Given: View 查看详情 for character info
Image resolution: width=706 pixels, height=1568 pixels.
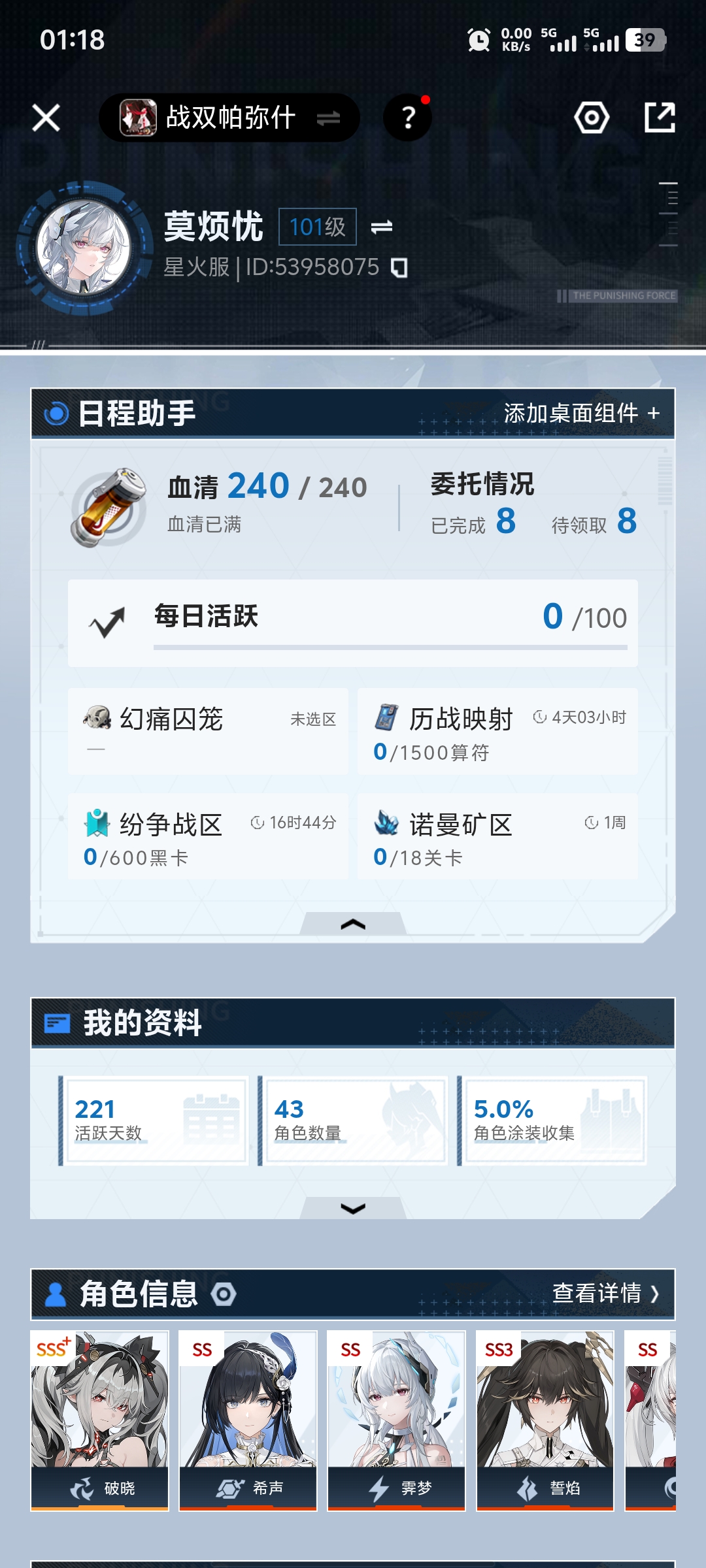Looking at the screenshot, I should tap(605, 1293).
